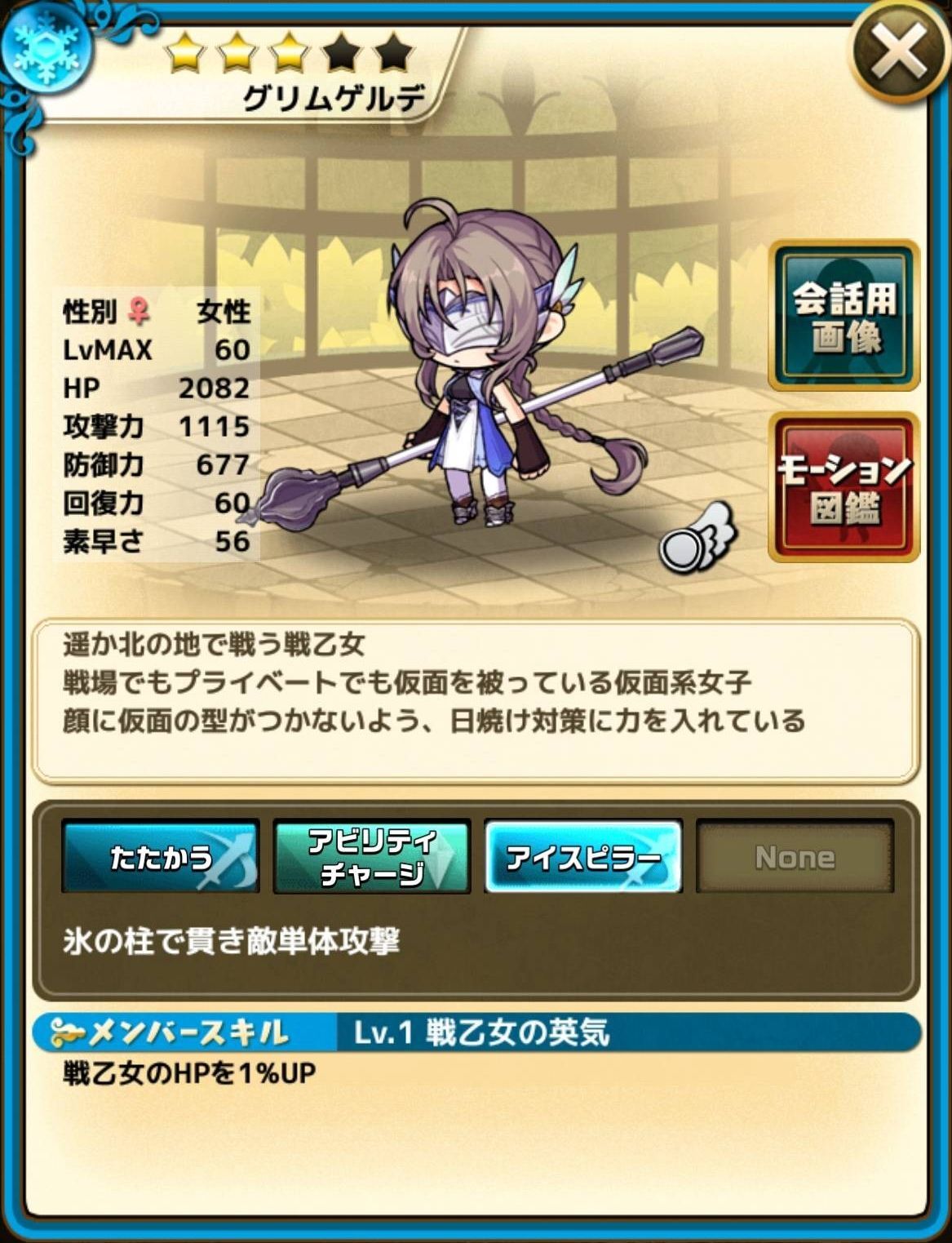Select the たたかう skill button
Viewport: 952px width, 1243px height.
point(161,856)
